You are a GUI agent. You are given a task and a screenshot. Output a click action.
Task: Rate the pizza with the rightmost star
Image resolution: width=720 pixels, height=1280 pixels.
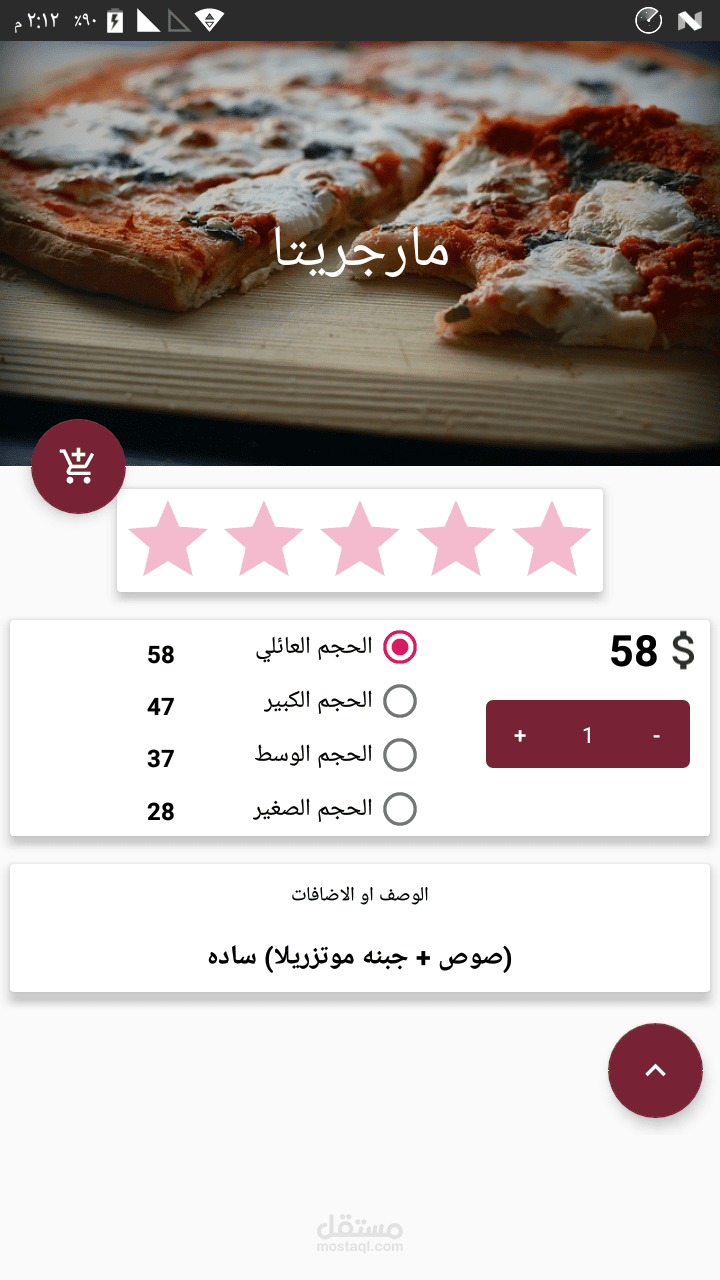coord(552,540)
